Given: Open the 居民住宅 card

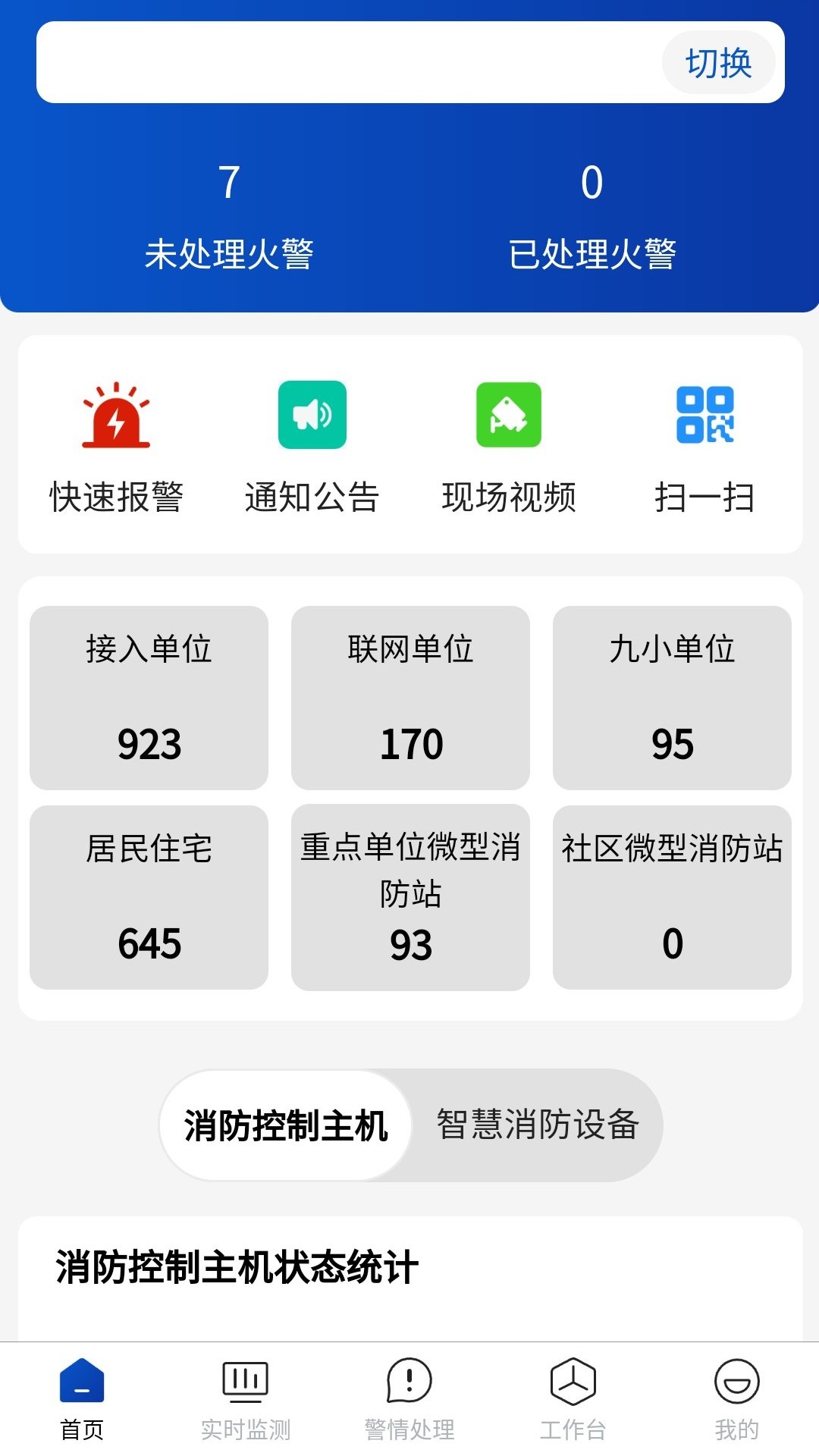Looking at the screenshot, I should pyautogui.click(x=149, y=897).
